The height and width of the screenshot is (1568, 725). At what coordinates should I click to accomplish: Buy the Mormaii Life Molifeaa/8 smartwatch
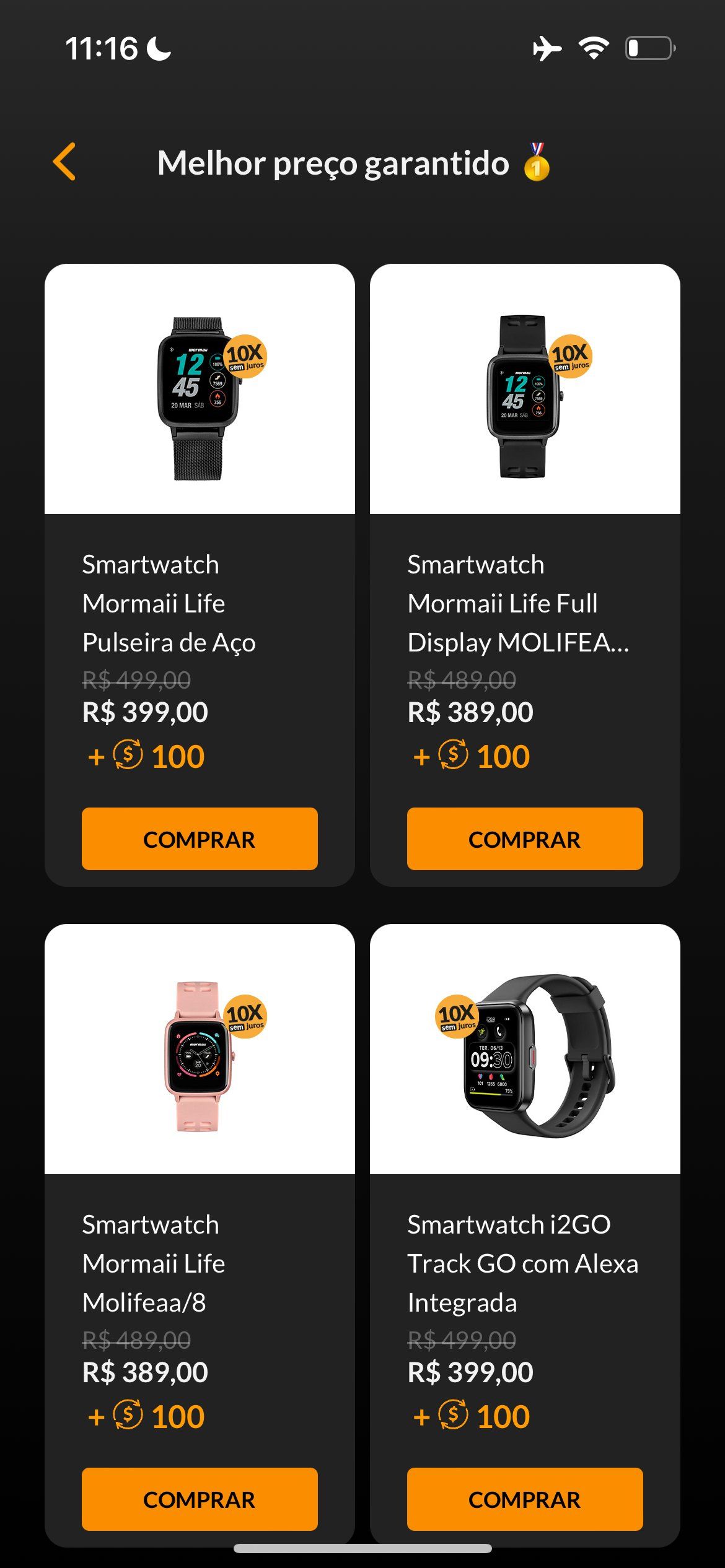pyautogui.click(x=200, y=1499)
